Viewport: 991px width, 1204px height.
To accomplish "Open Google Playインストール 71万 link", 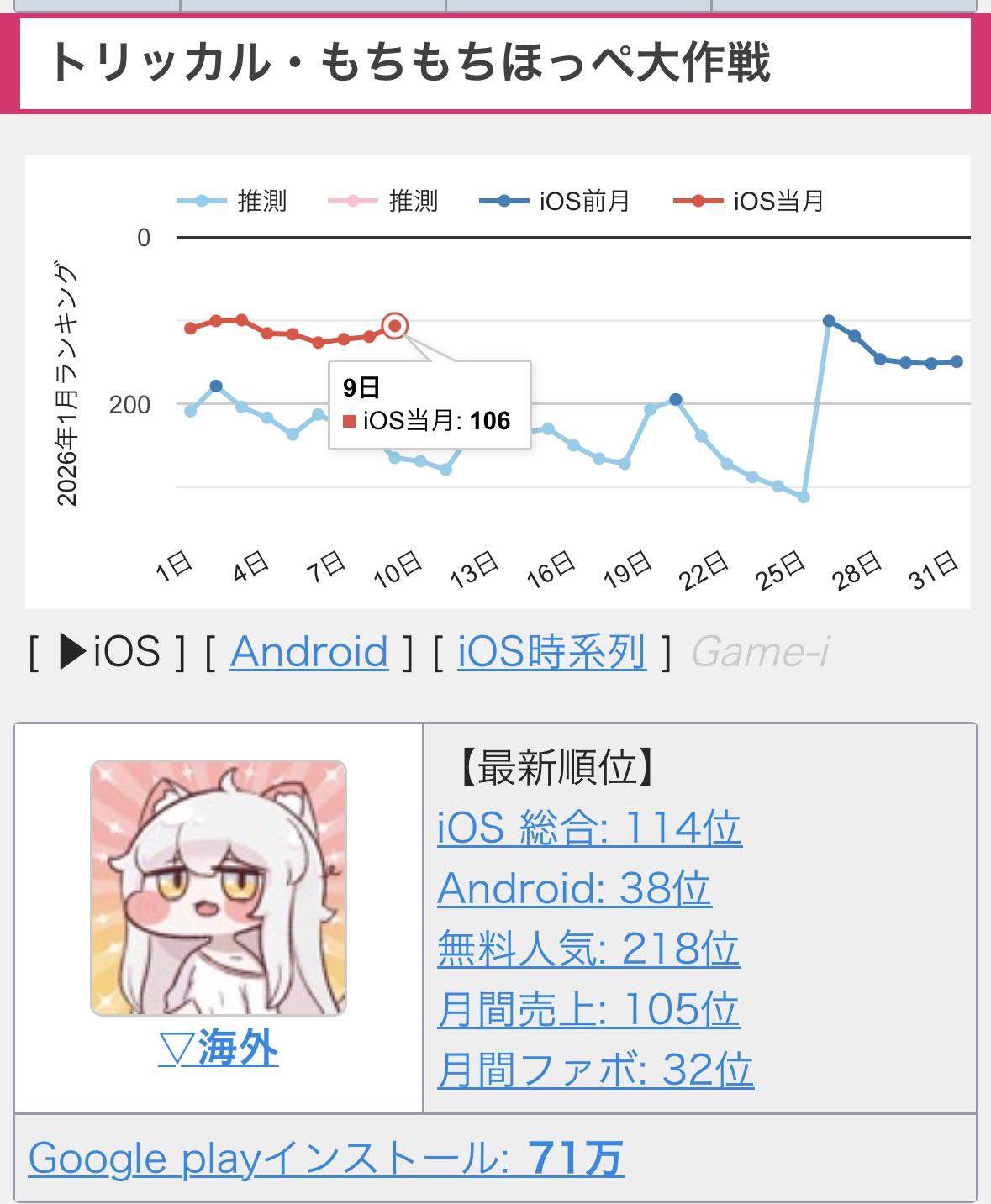I will pyautogui.click(x=326, y=1159).
